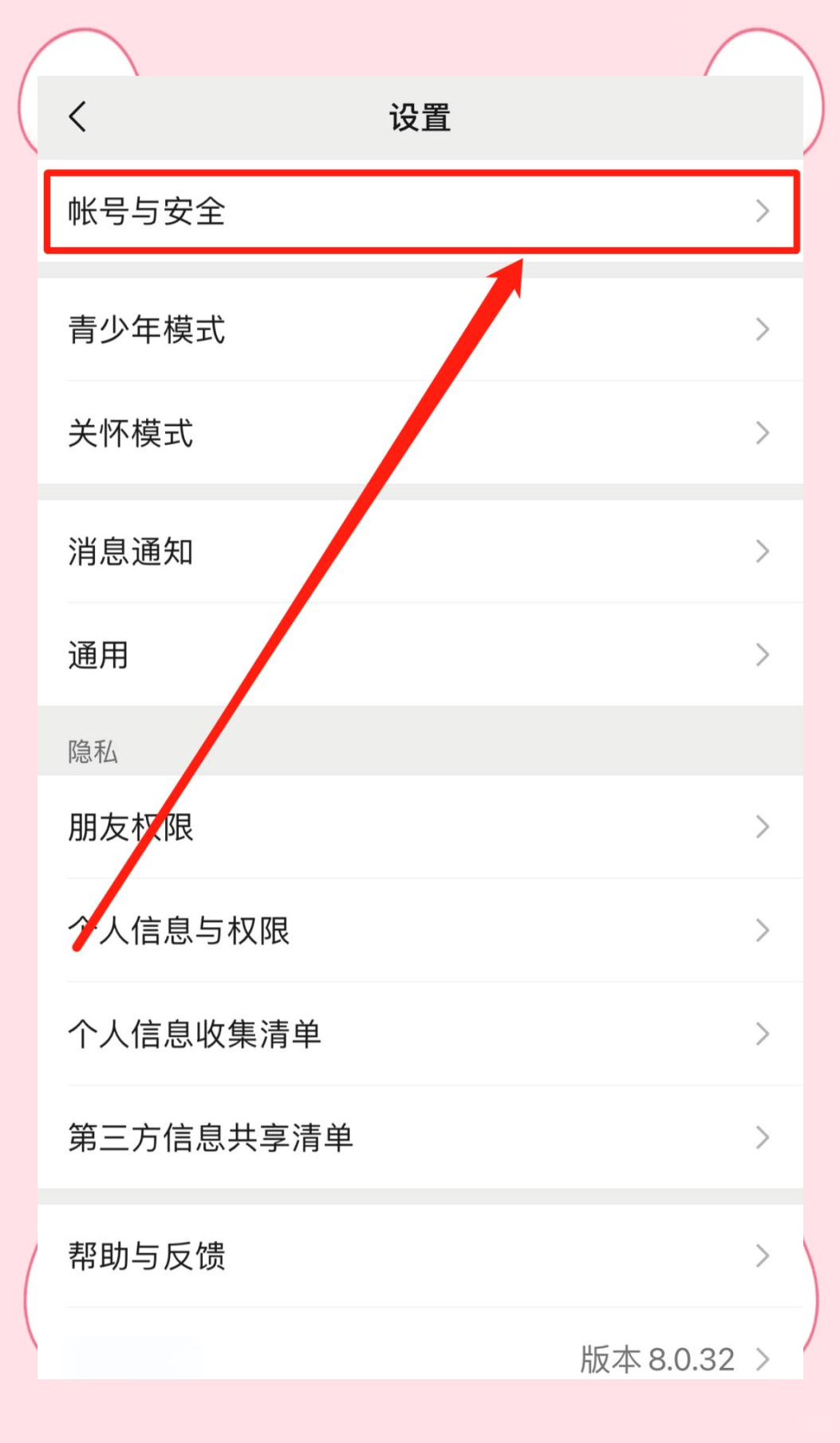Screen dimensions: 840x1443
Task: Open 关怀模式 settings
Action: (319, 433)
